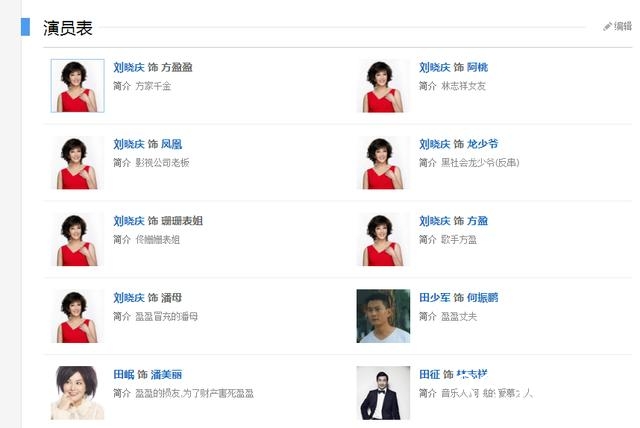Image resolution: width=640 pixels, height=428 pixels.
Task: Open actor link 田征
Action: pos(429,374)
